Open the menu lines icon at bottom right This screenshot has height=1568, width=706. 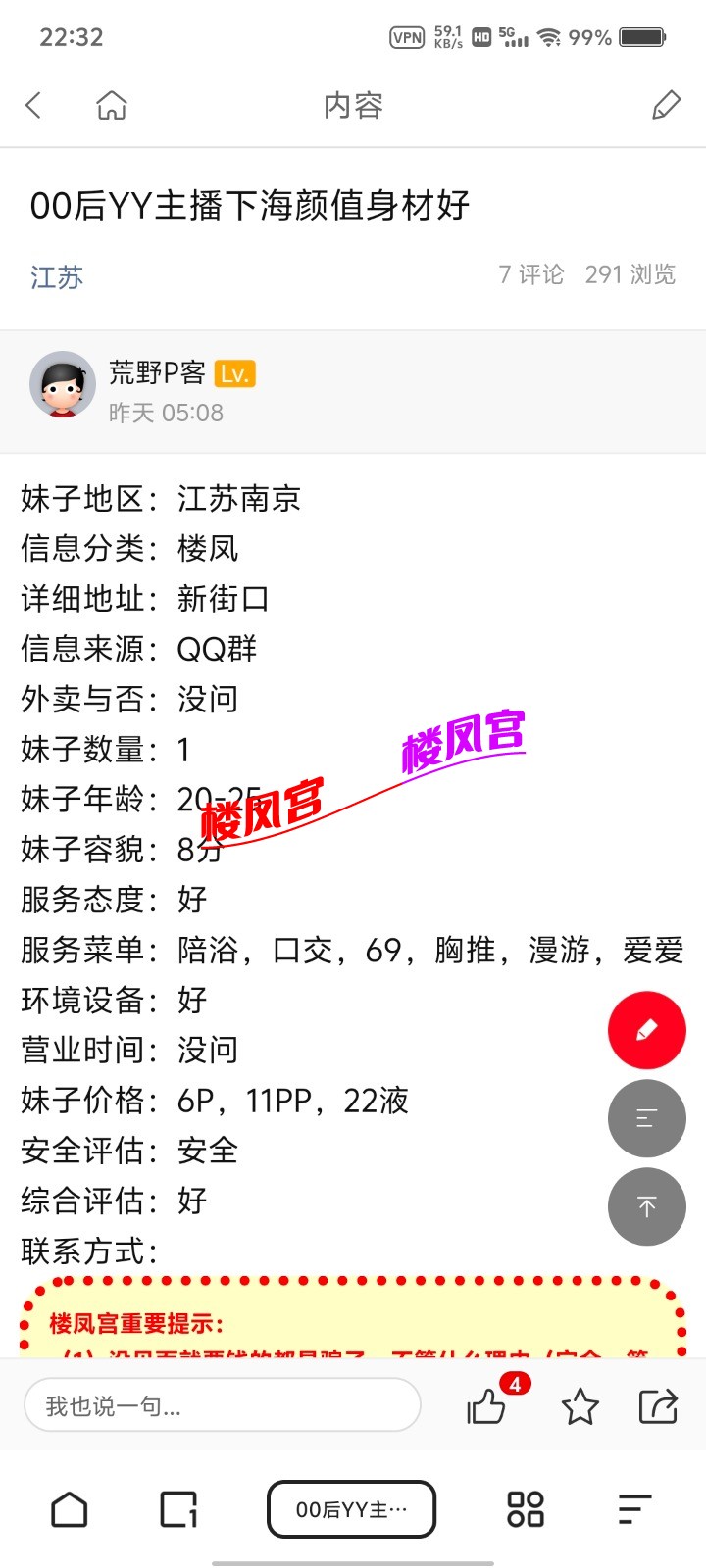[x=633, y=1509]
